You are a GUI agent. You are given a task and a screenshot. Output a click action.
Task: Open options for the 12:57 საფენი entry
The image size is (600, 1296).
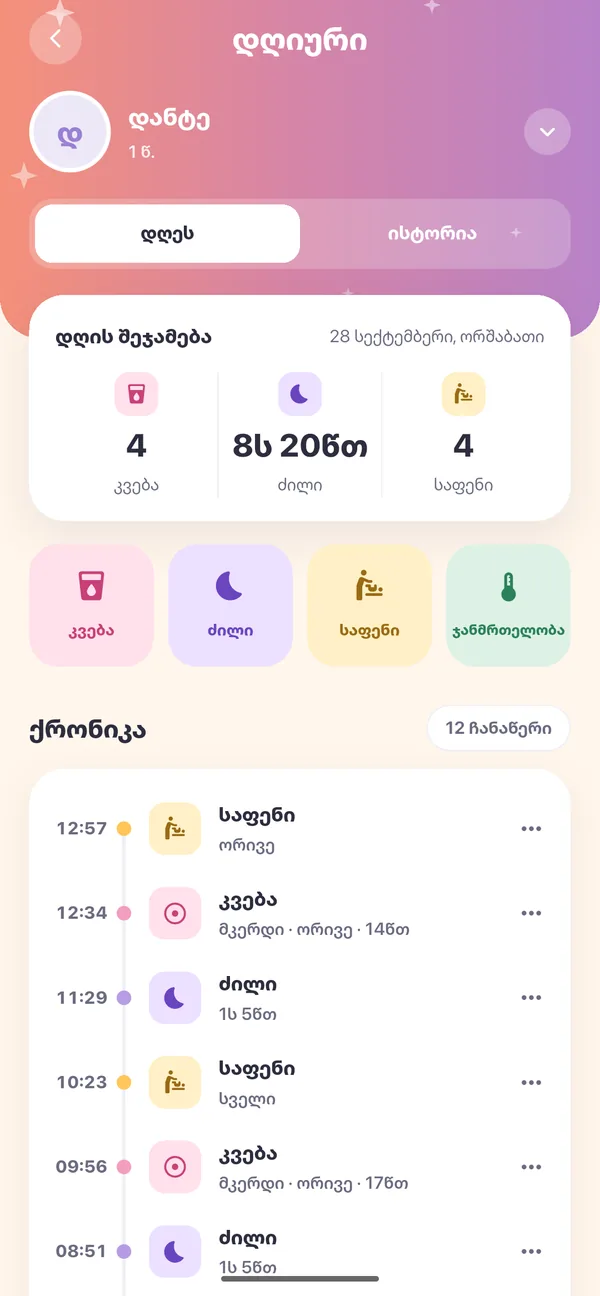pos(531,828)
